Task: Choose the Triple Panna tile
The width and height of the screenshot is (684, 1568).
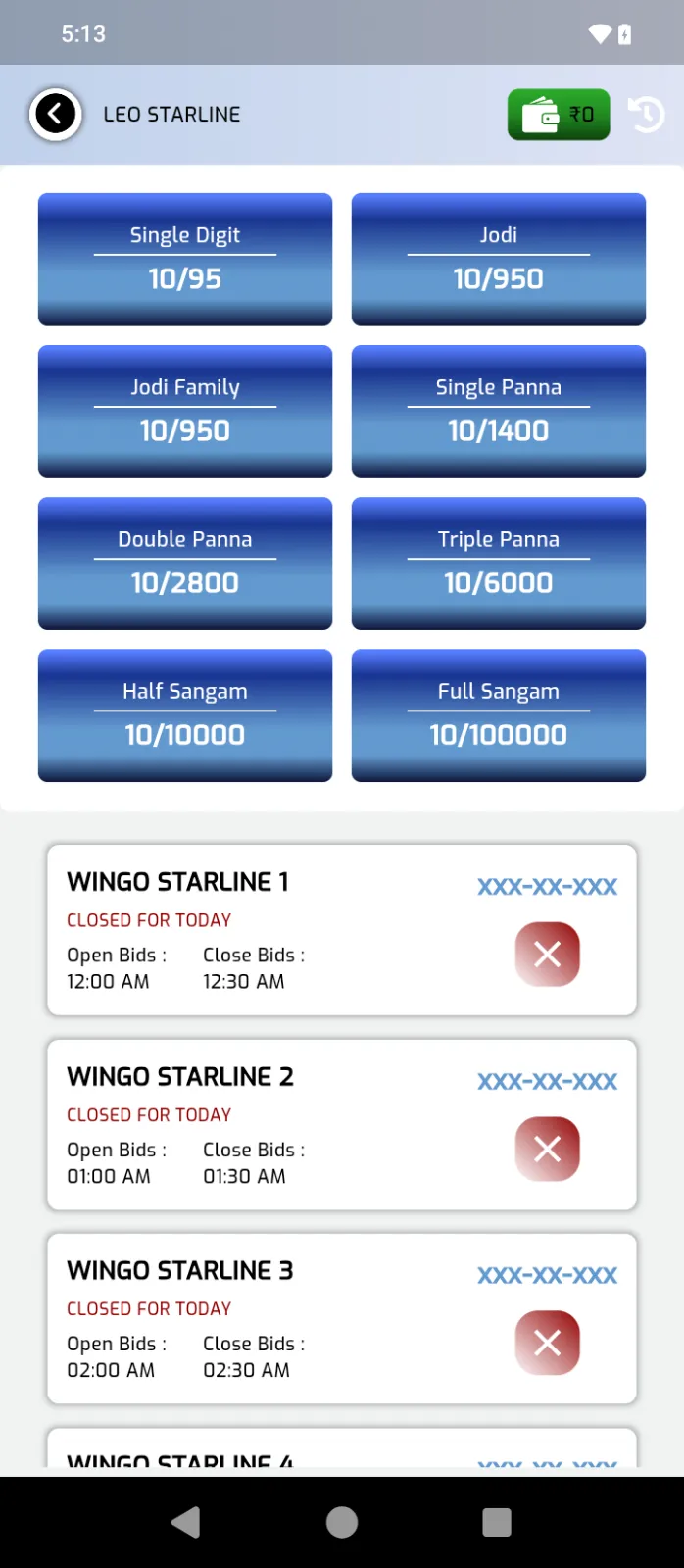Action: [498, 563]
